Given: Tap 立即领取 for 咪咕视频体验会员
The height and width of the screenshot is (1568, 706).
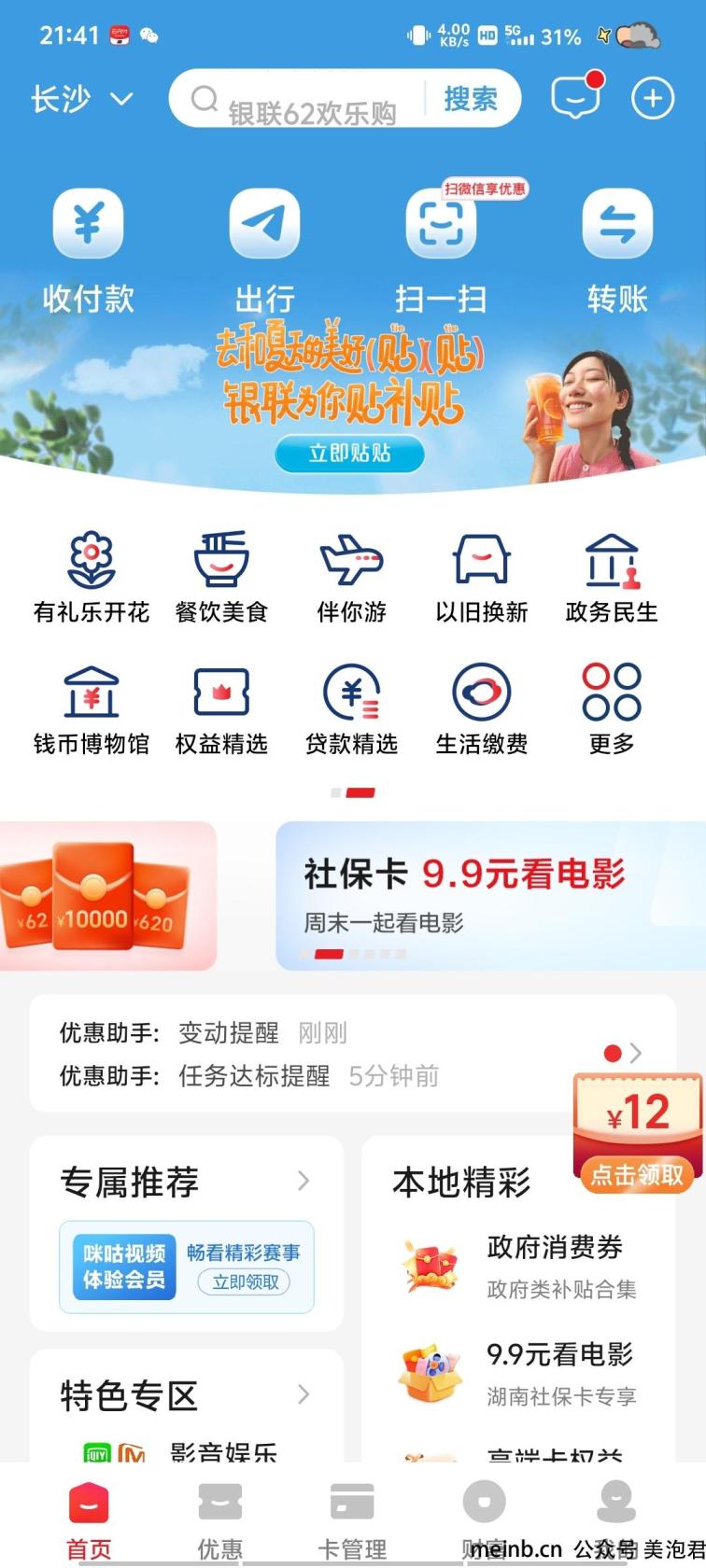Looking at the screenshot, I should [x=245, y=1281].
